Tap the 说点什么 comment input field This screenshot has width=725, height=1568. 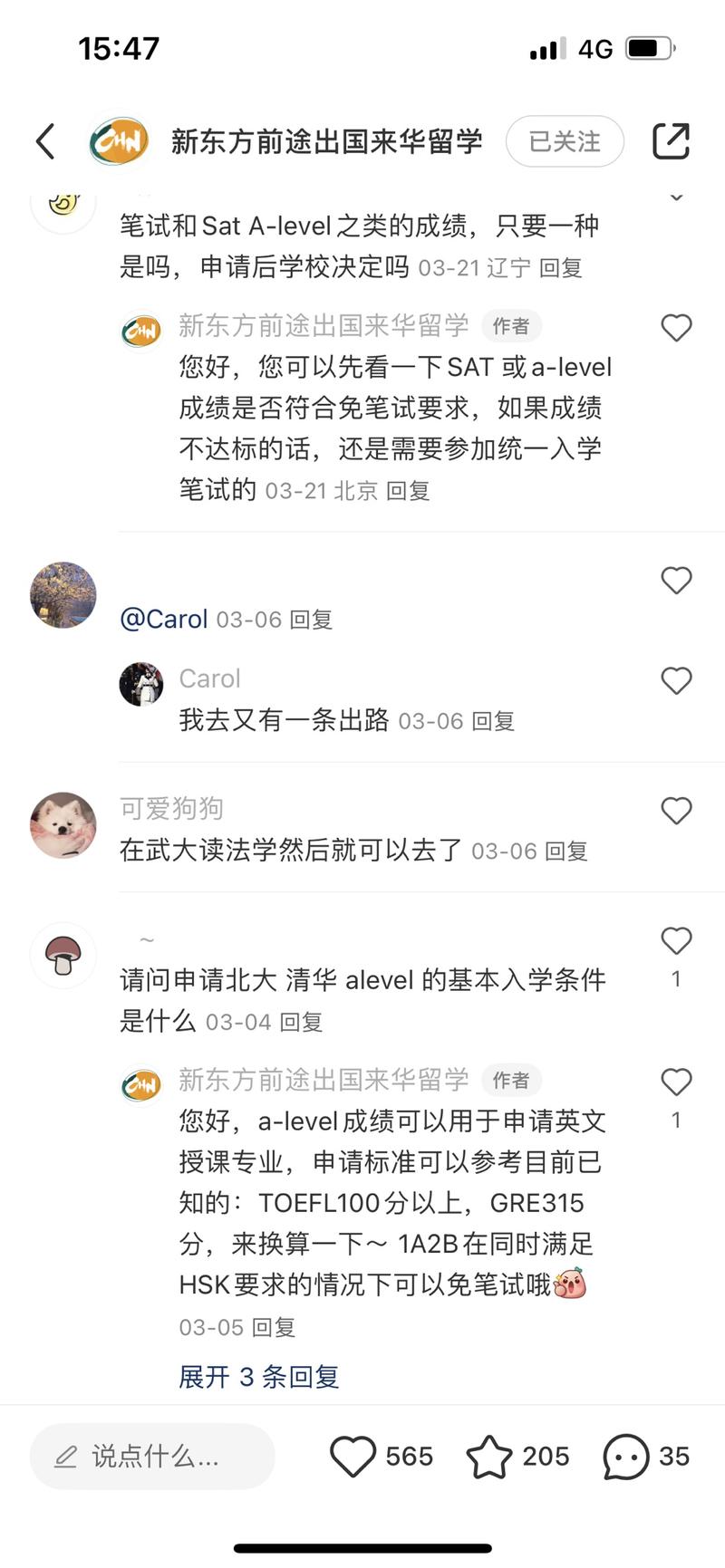[152, 1457]
